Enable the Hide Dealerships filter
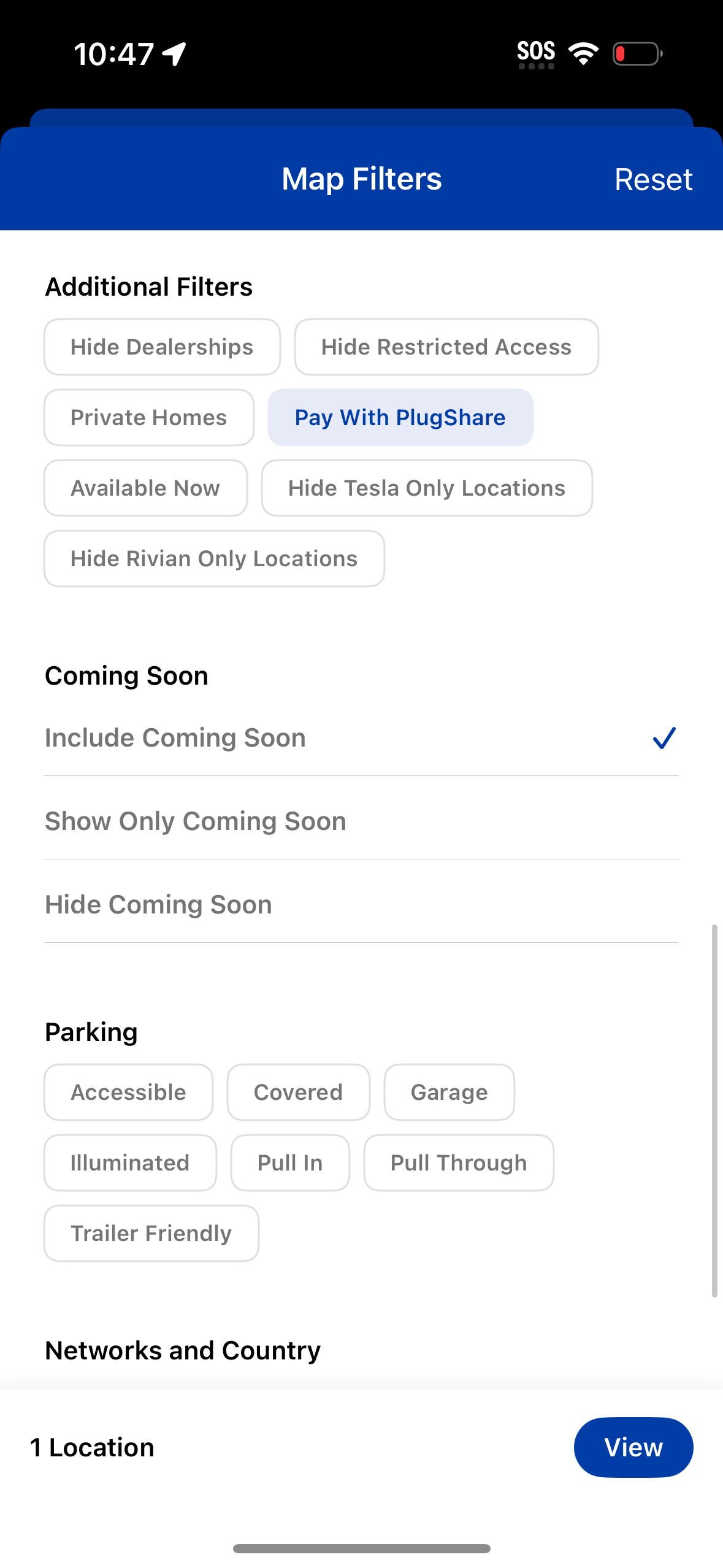Viewport: 723px width, 1568px height. tap(162, 347)
